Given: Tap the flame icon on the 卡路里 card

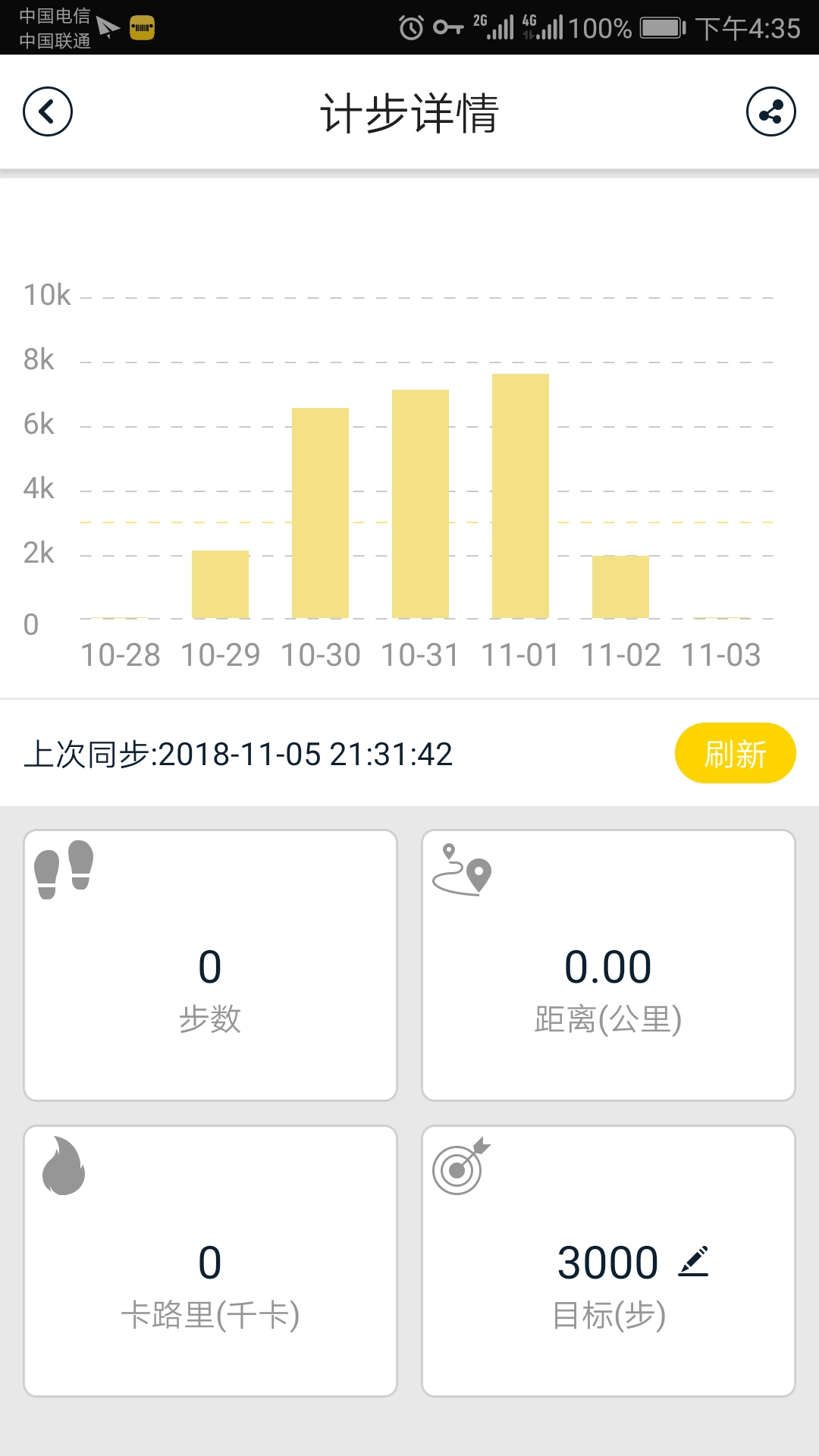Looking at the screenshot, I should (x=64, y=1168).
